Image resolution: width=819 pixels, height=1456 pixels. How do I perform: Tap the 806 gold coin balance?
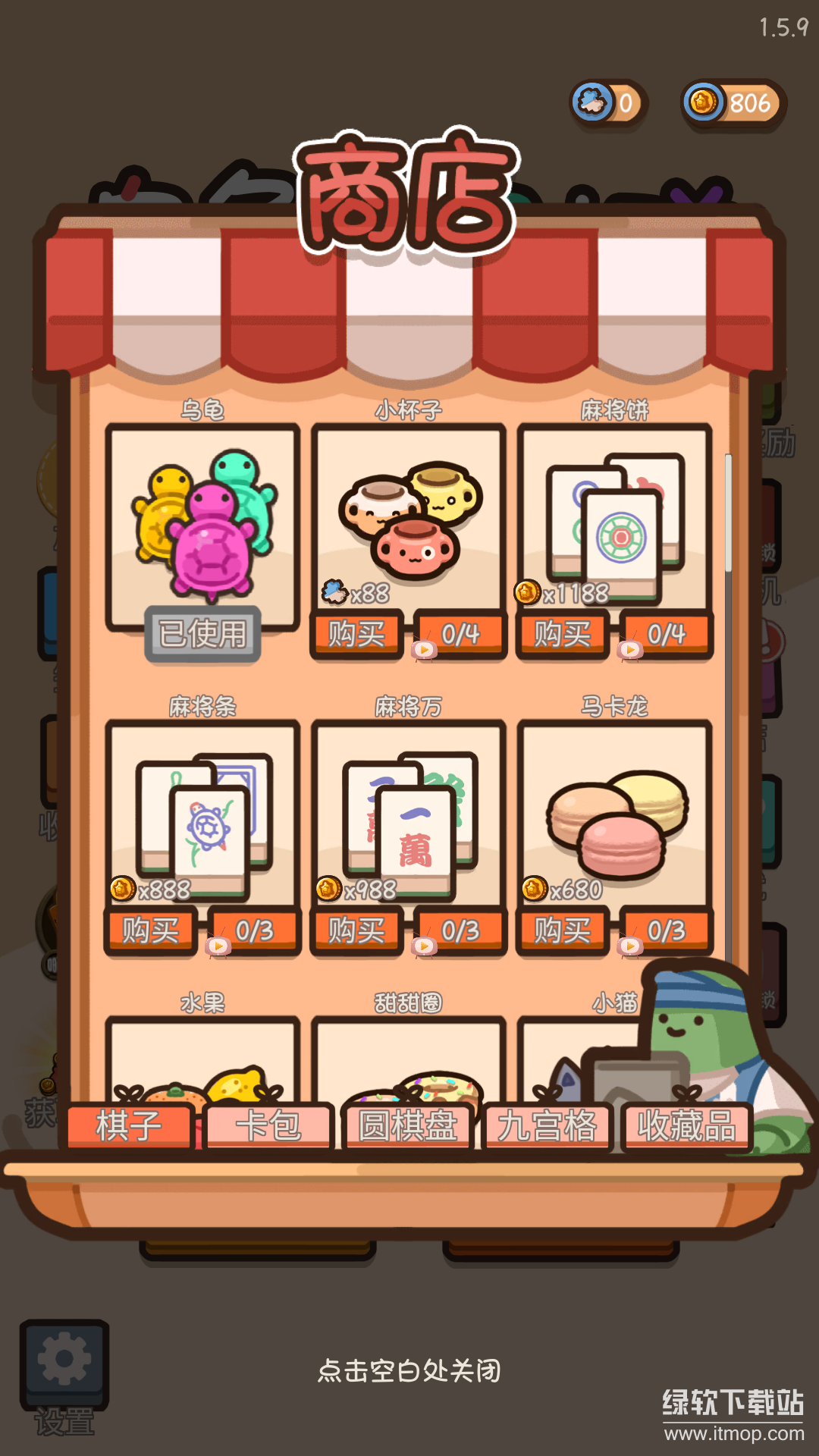tap(733, 103)
